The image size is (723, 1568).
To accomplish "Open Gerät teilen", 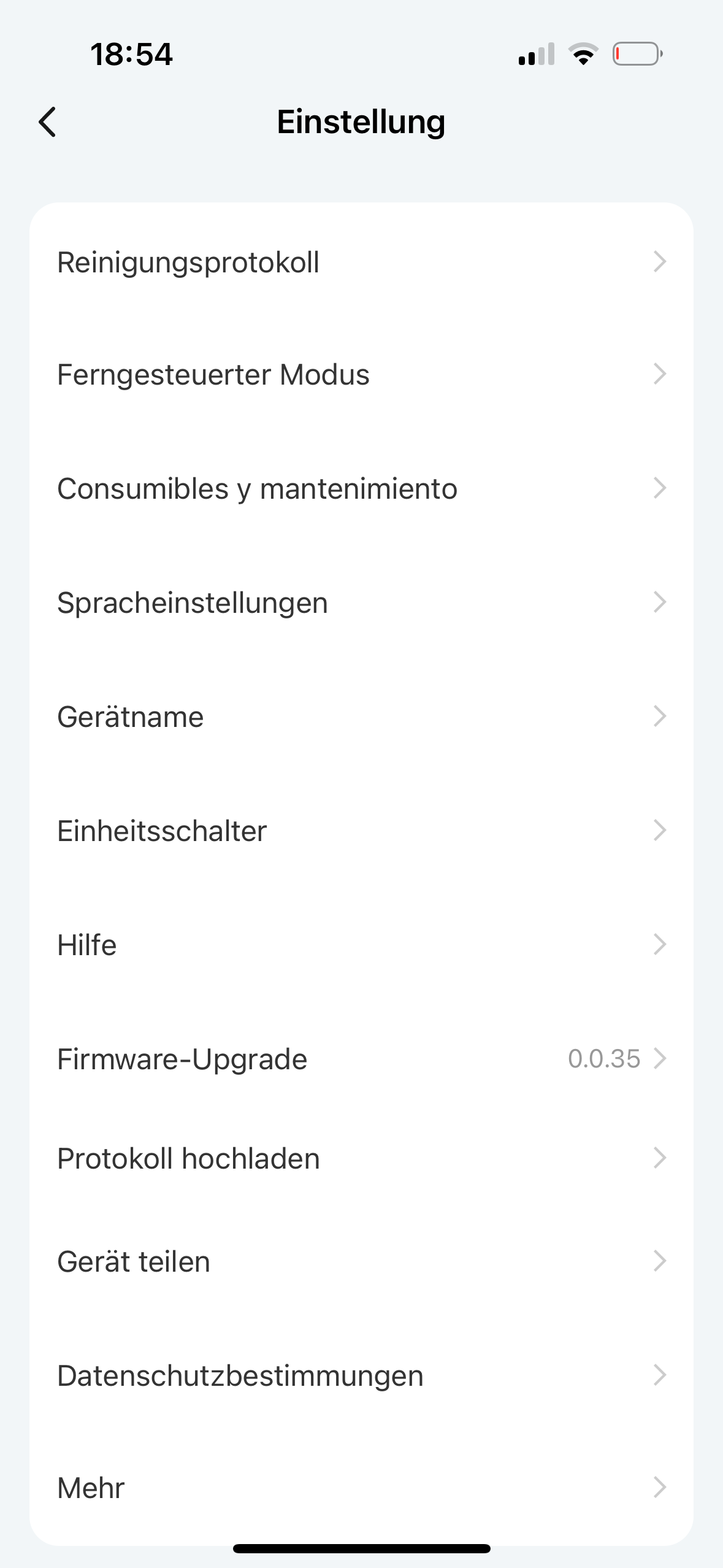I will tap(361, 1261).
